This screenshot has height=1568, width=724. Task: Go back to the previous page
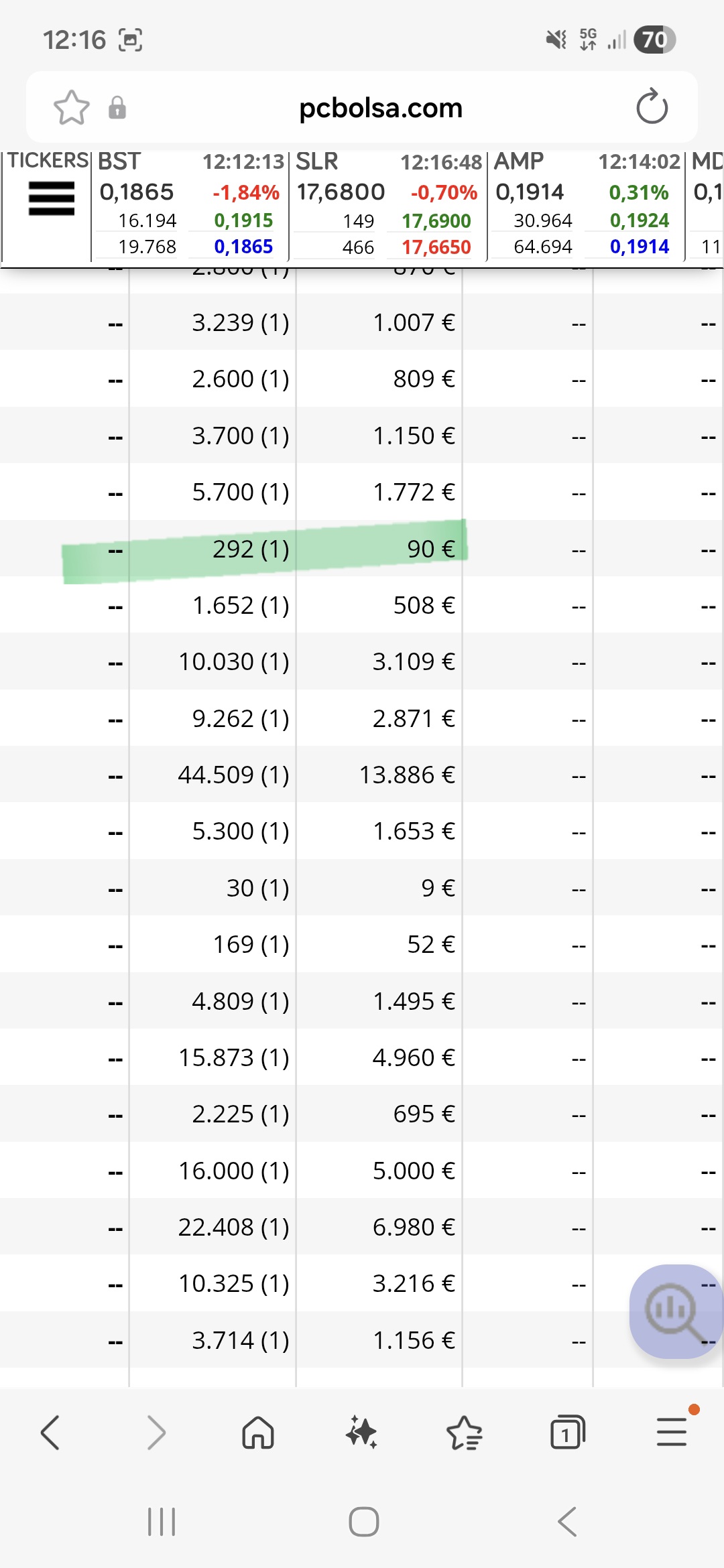(51, 1433)
